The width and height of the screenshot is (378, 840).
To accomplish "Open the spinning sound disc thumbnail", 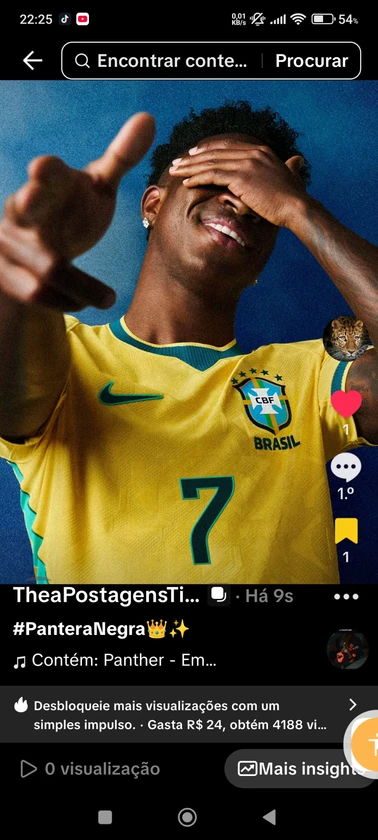I will click(x=347, y=650).
